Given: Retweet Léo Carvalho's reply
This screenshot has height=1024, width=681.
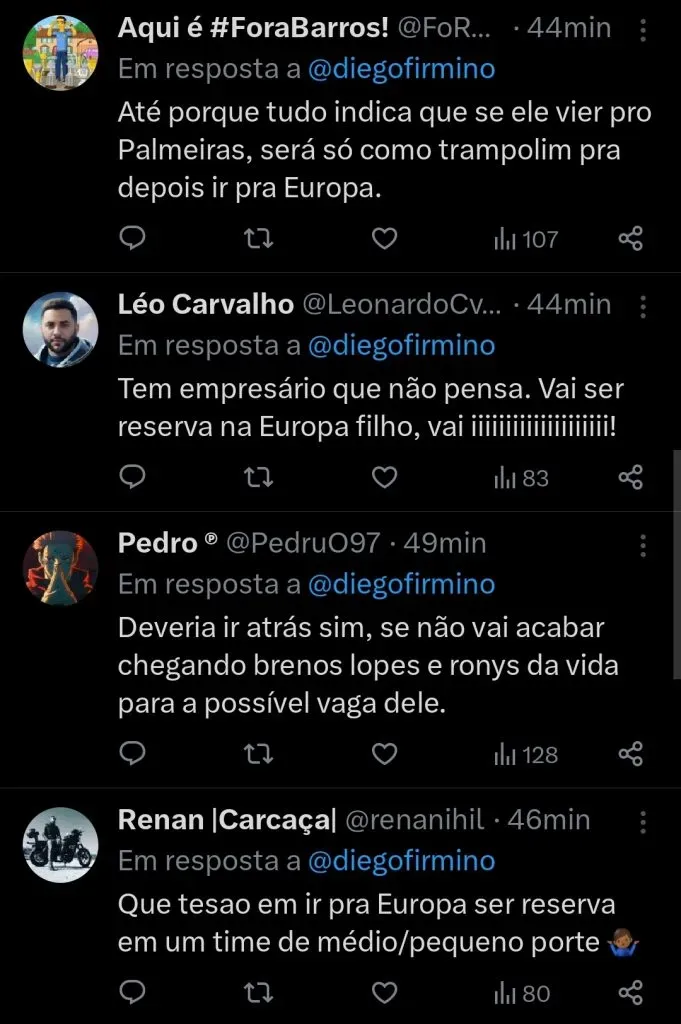Looking at the screenshot, I should point(259,478).
